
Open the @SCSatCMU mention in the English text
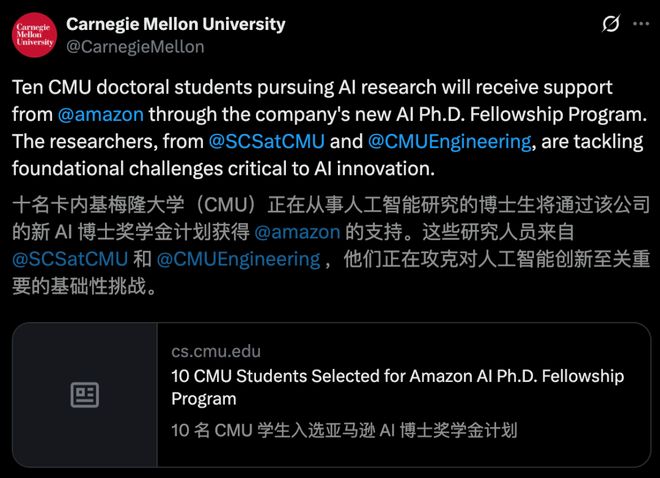(267, 141)
